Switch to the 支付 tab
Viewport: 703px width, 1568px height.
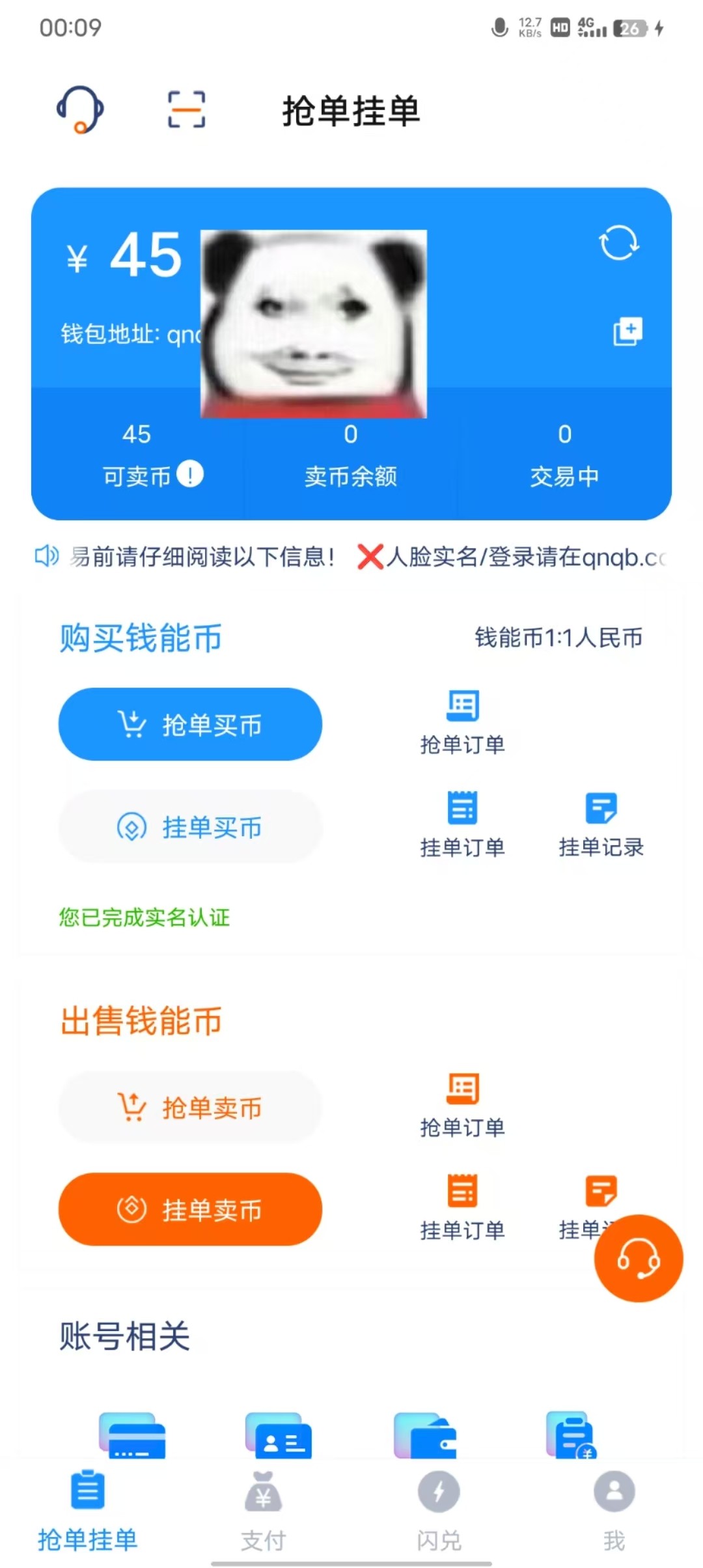263,1511
